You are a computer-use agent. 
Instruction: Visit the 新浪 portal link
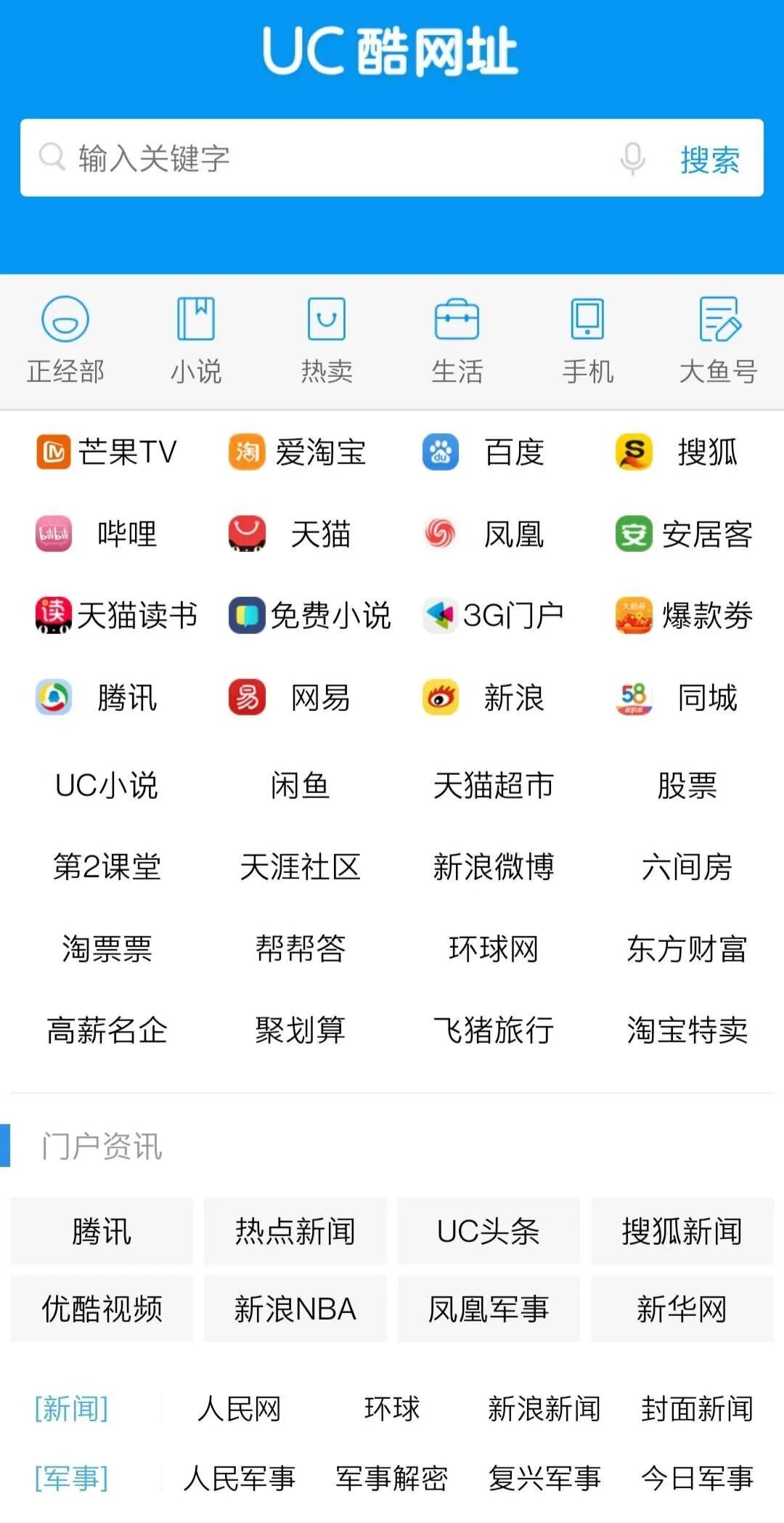[485, 698]
